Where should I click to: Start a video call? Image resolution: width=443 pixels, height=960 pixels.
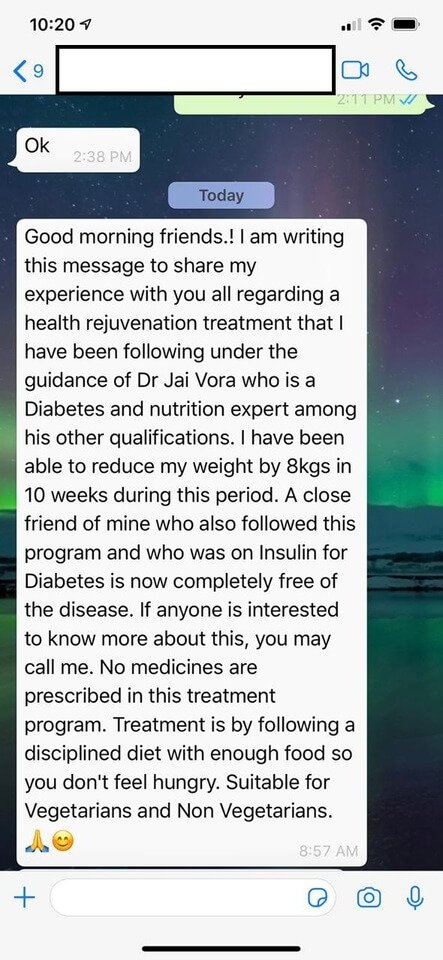355,70
